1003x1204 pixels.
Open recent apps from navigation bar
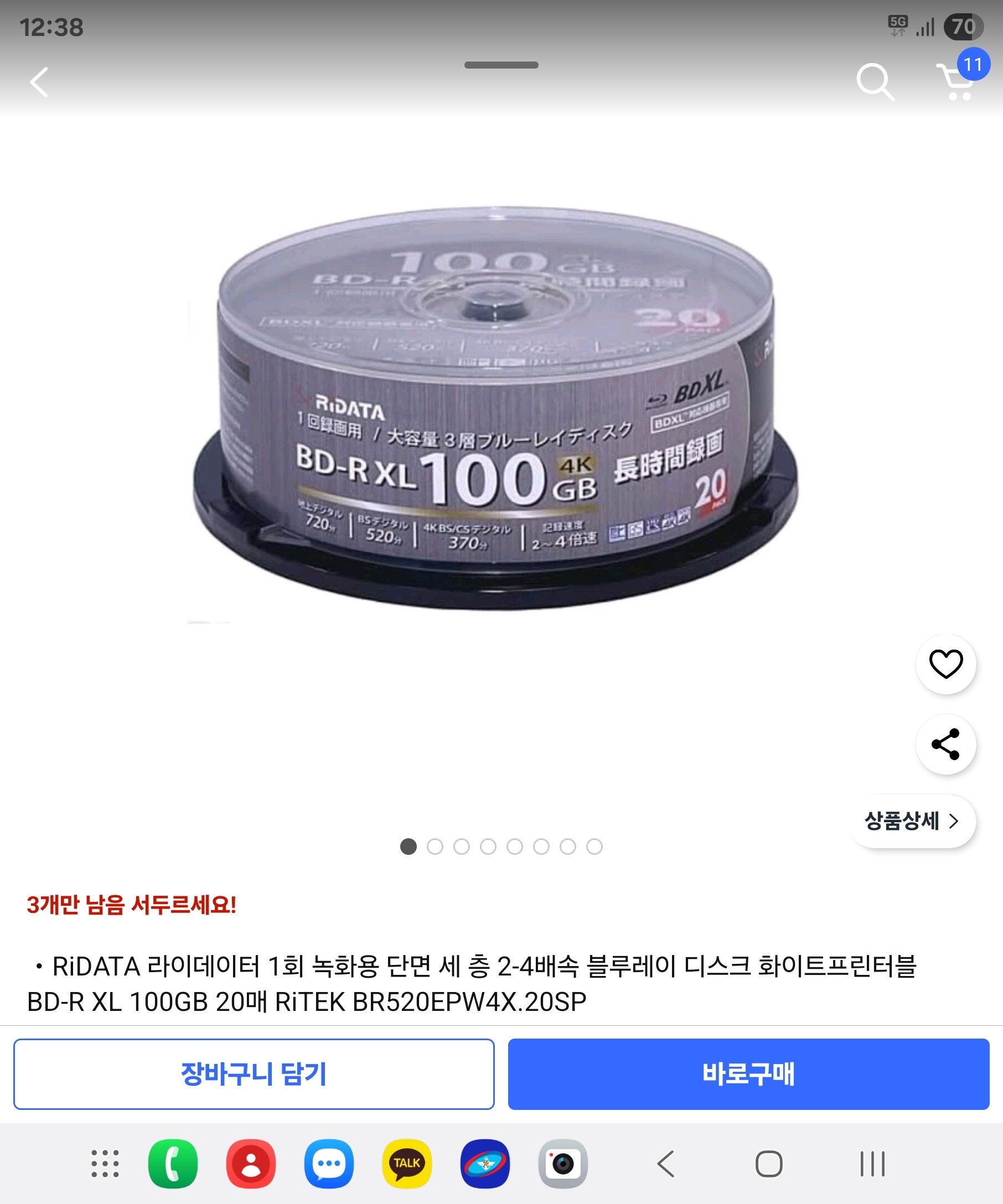[x=872, y=1164]
